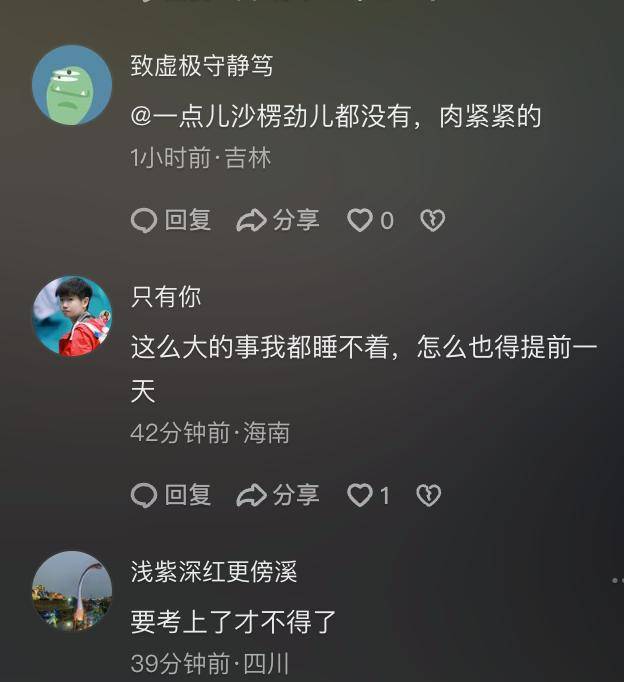624x682 pixels.
Task: Dislike 只有你's comment
Action: (429, 495)
